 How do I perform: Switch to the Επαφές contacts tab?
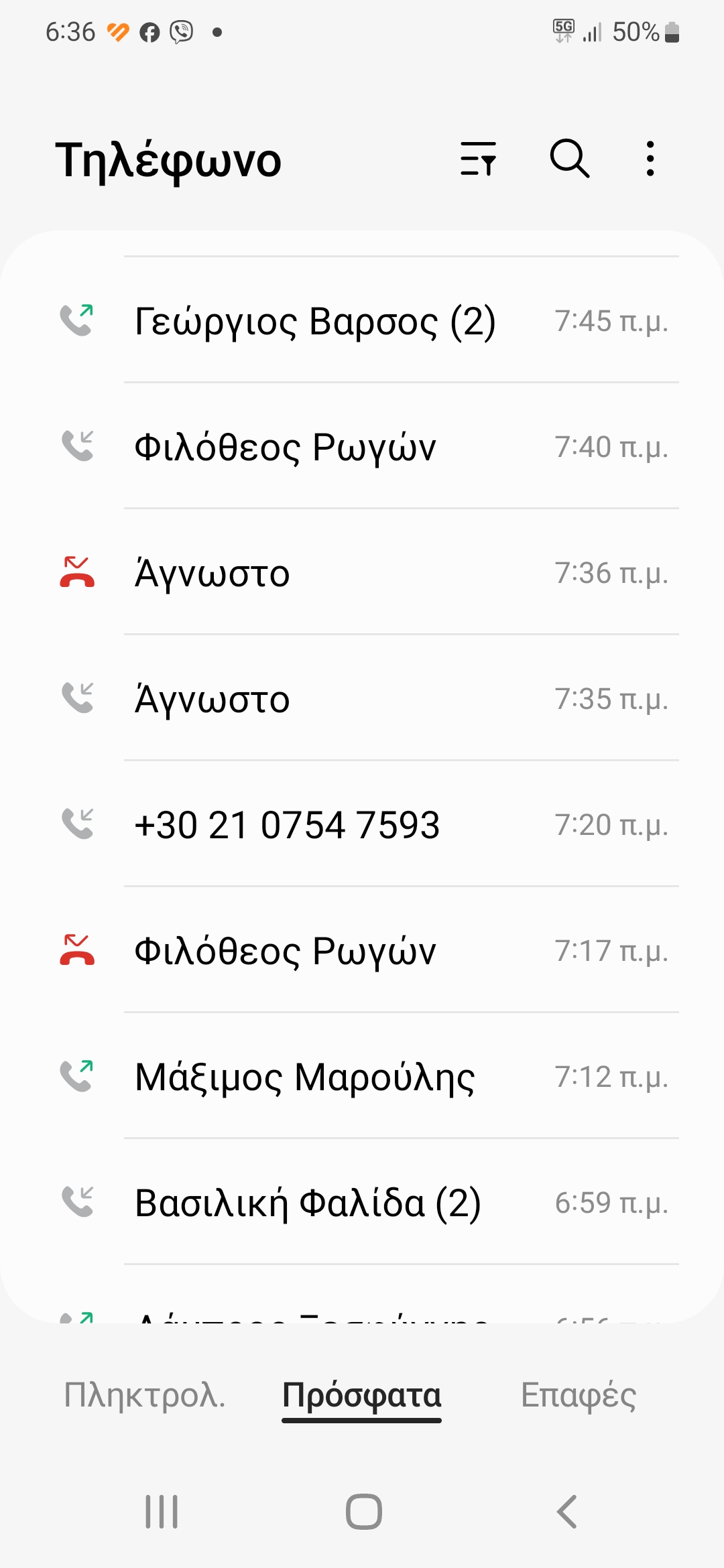pos(579,1395)
